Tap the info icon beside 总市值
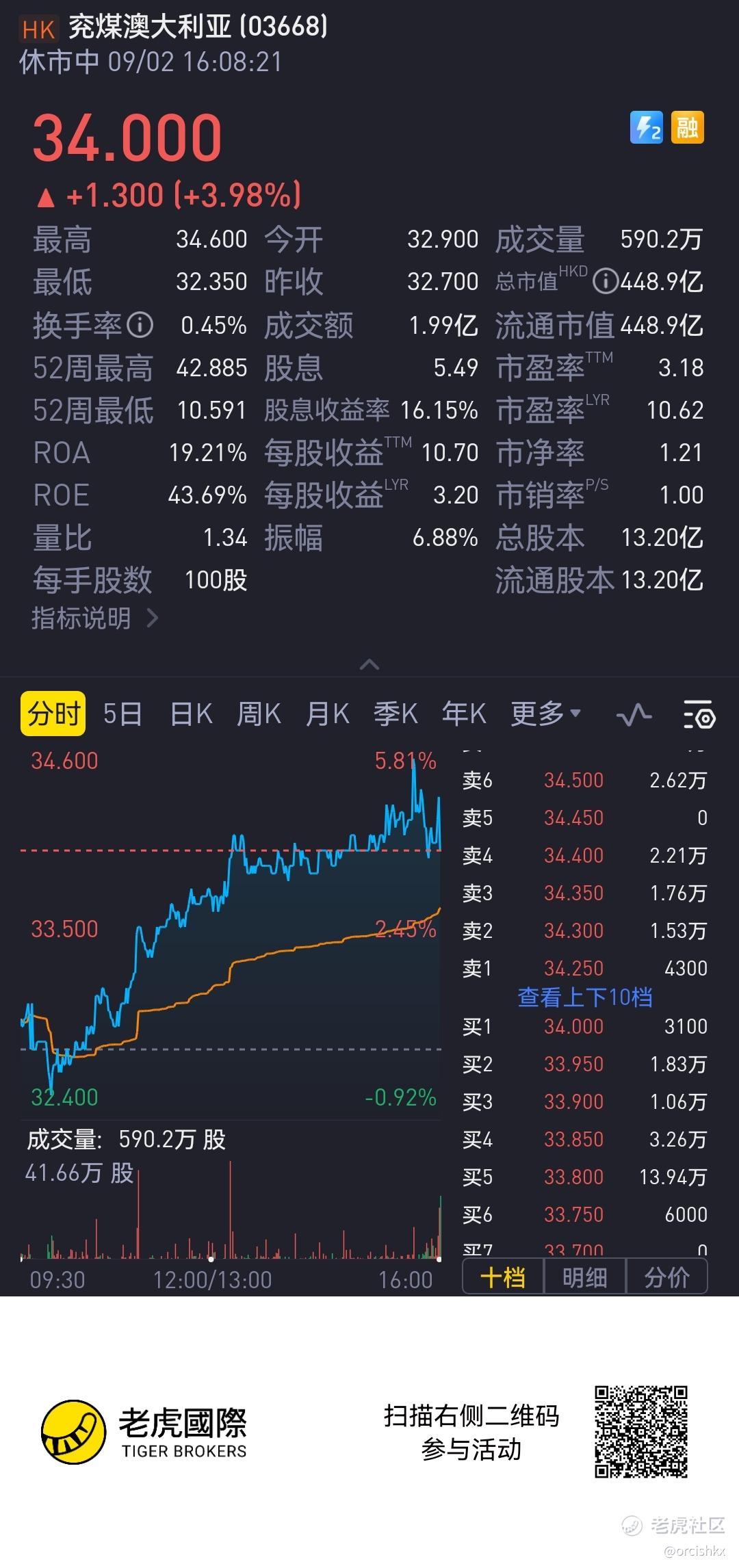 (x=605, y=281)
